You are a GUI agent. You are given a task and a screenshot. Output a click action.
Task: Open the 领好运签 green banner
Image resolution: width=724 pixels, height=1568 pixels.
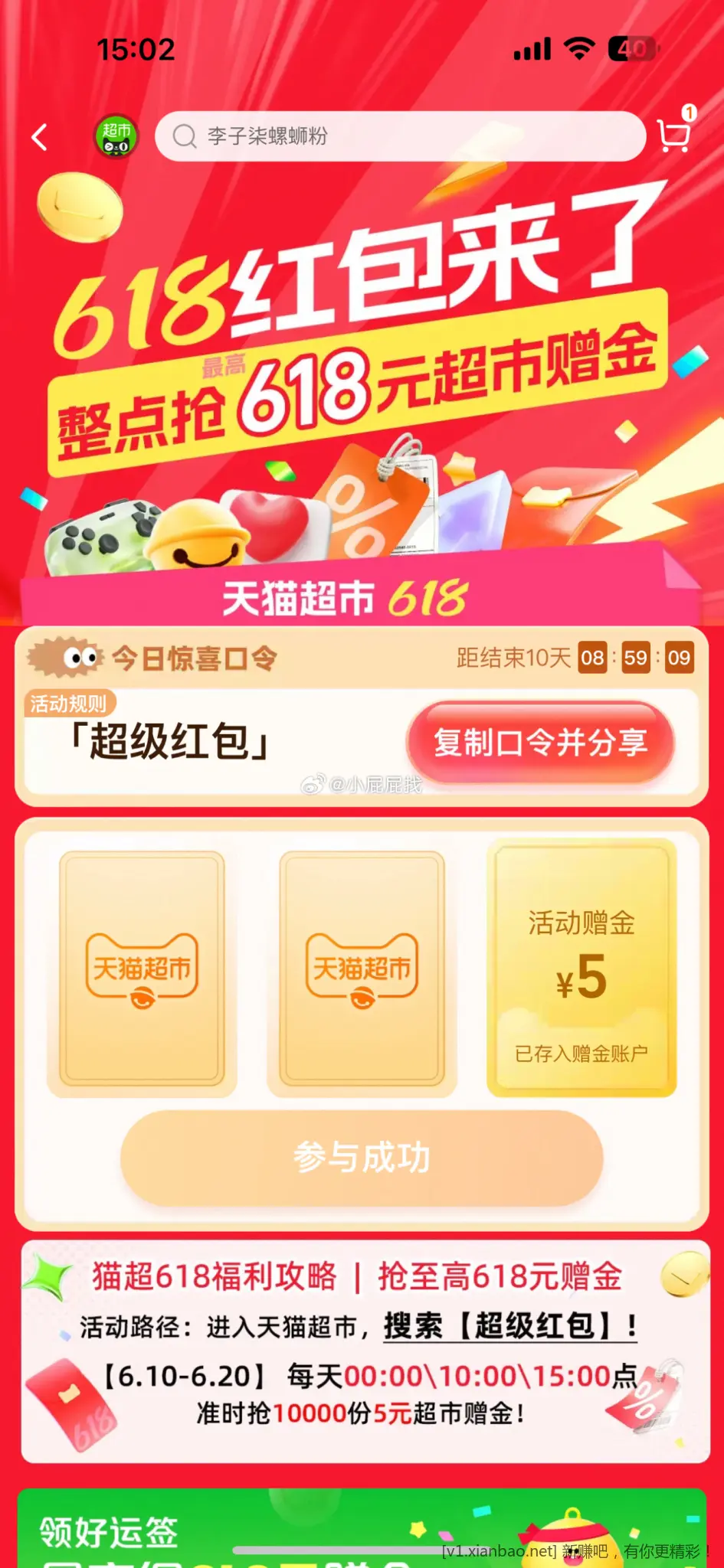362,1528
